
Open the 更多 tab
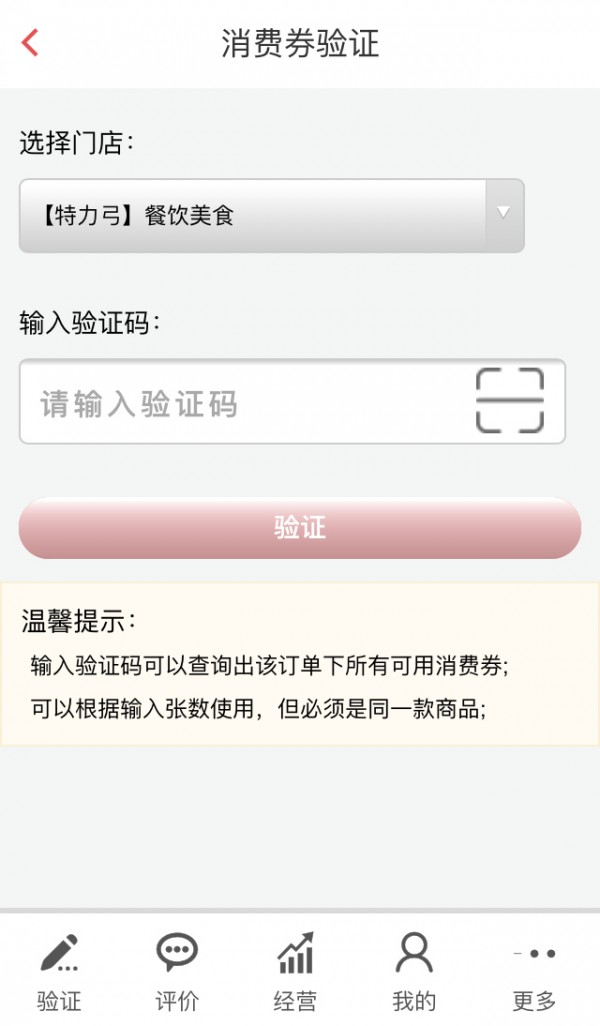click(x=534, y=970)
